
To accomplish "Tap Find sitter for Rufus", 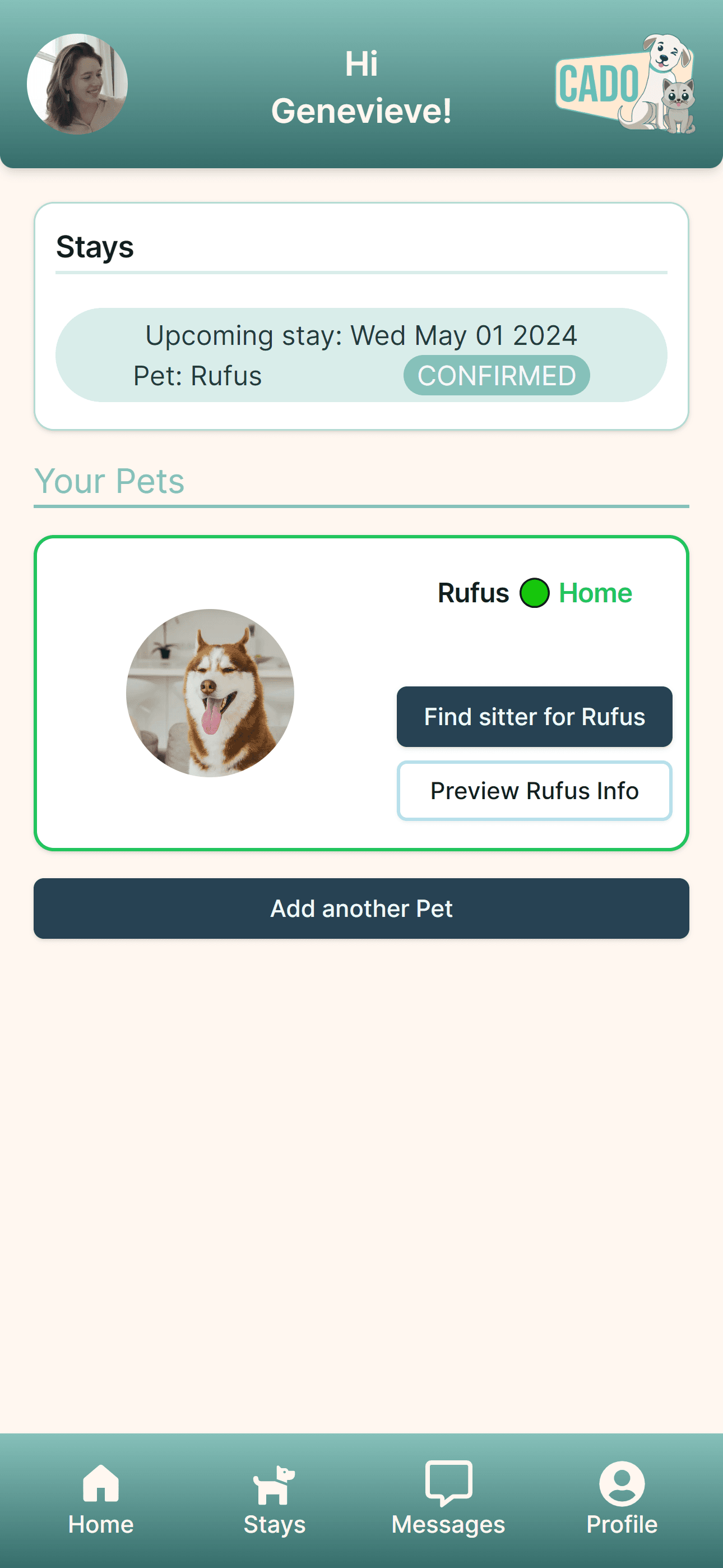I will pos(534,717).
